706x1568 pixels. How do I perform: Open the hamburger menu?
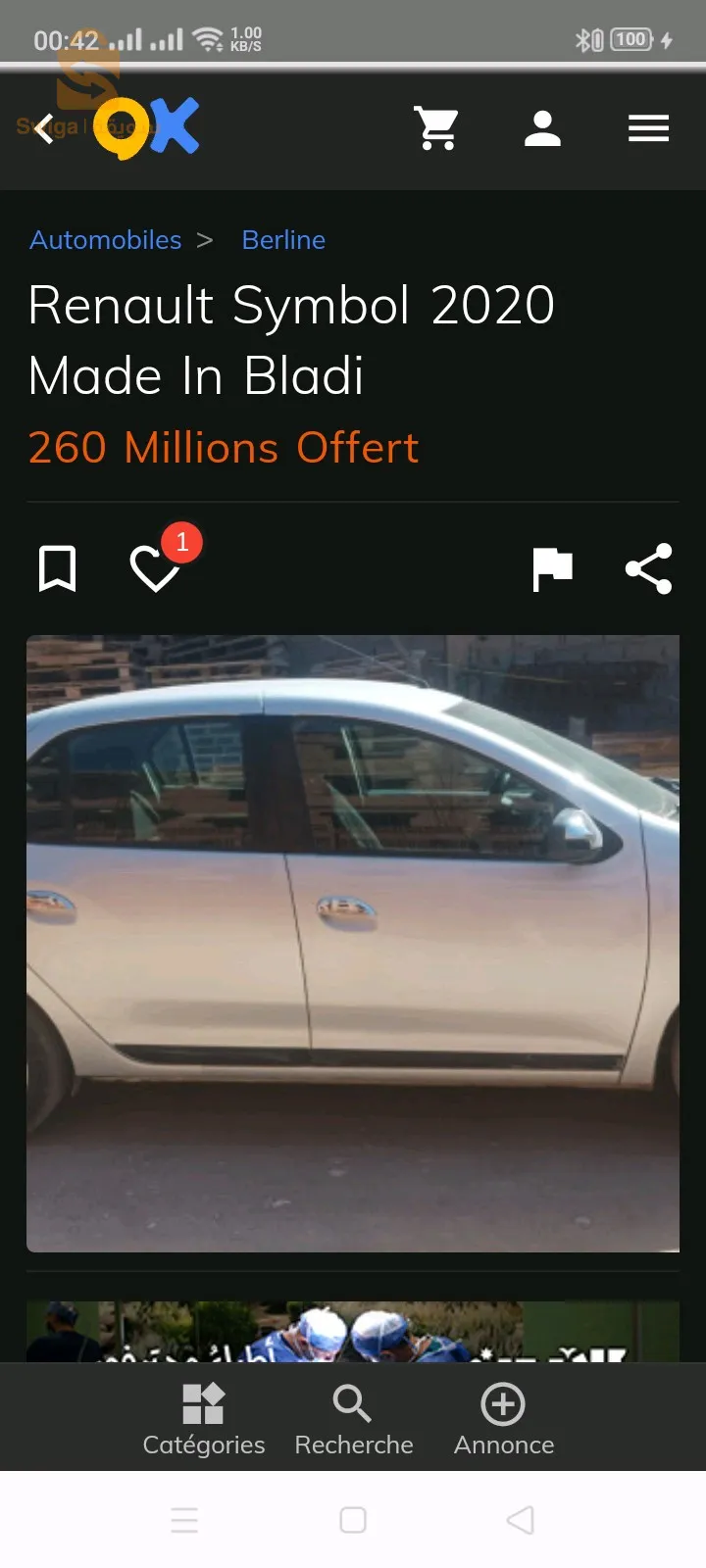[648, 128]
